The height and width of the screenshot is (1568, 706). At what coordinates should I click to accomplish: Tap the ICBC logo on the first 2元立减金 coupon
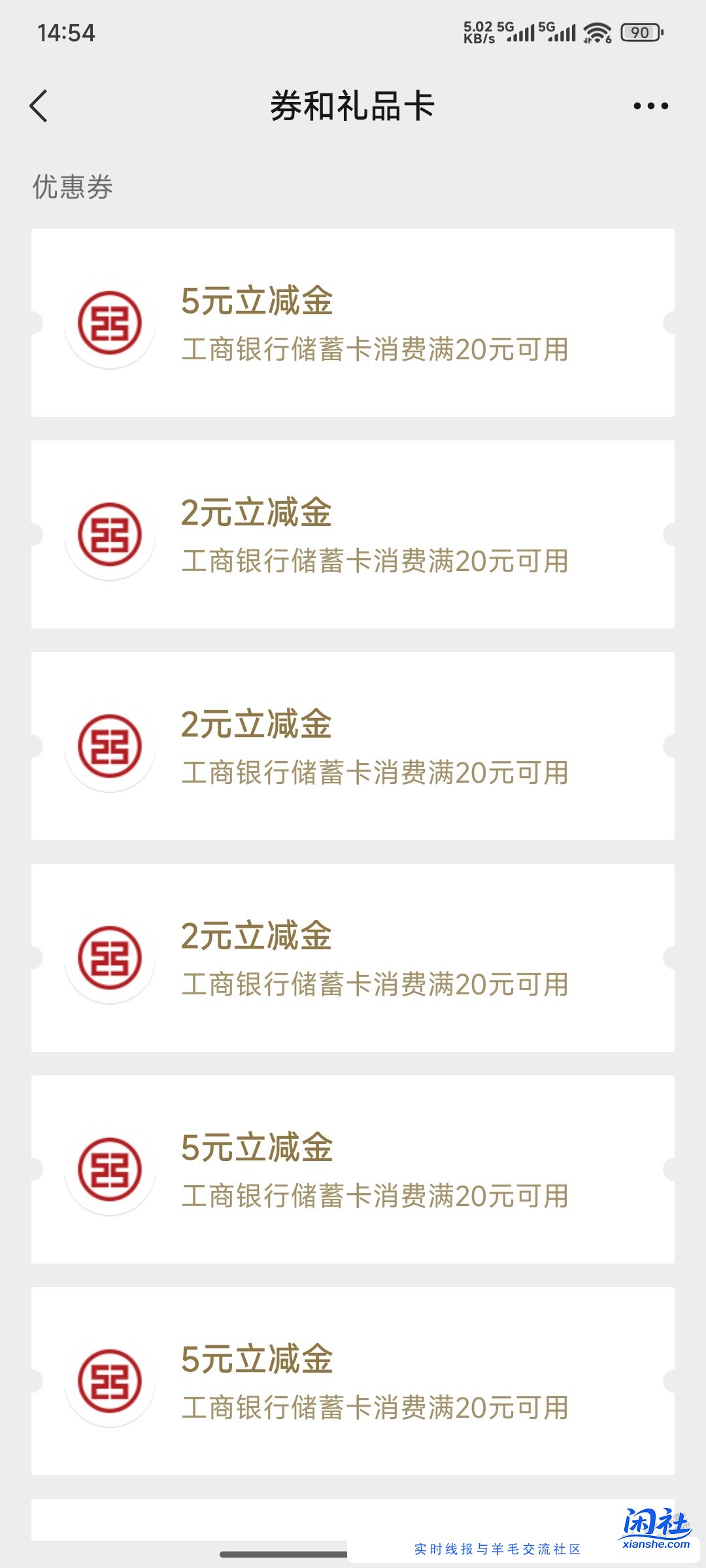[110, 536]
